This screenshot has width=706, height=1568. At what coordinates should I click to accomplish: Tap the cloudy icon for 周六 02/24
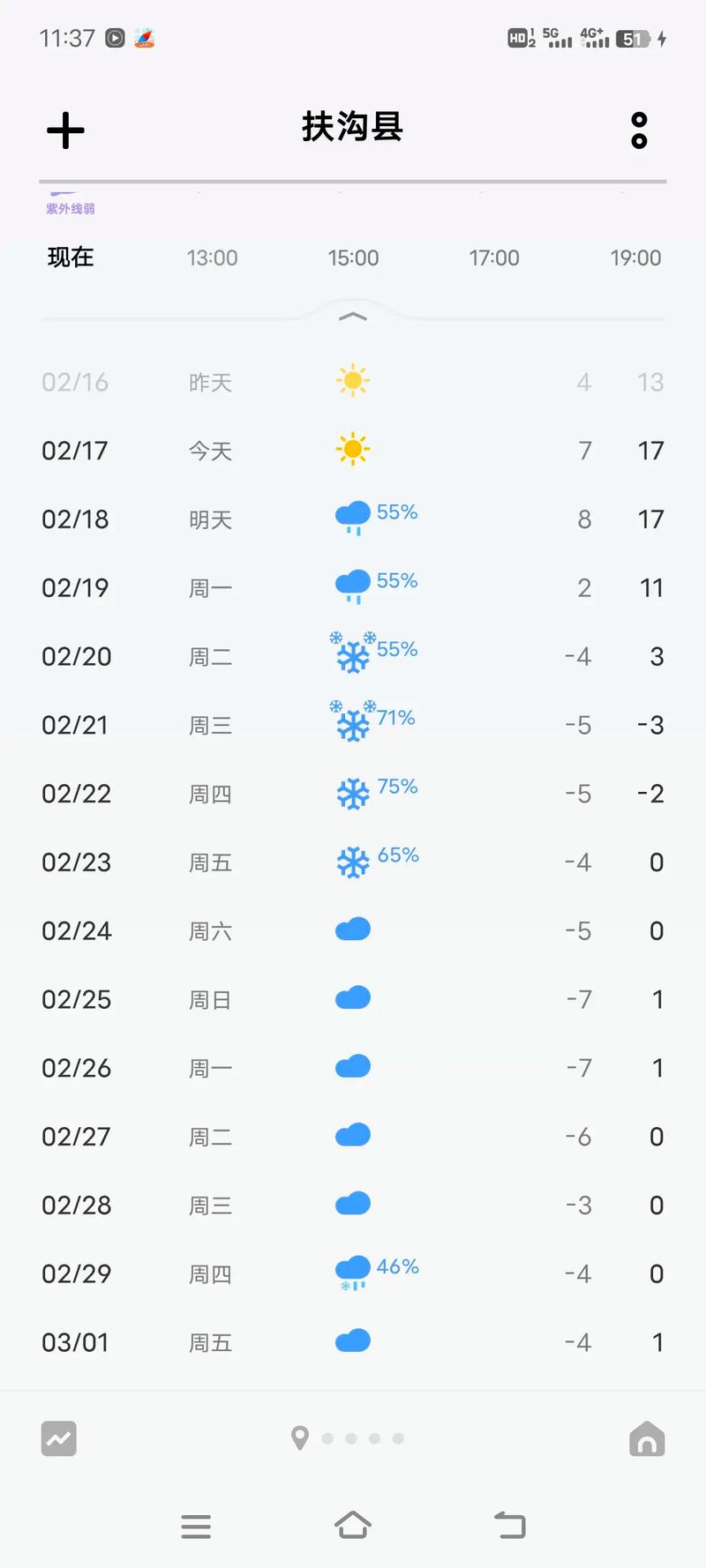351,930
